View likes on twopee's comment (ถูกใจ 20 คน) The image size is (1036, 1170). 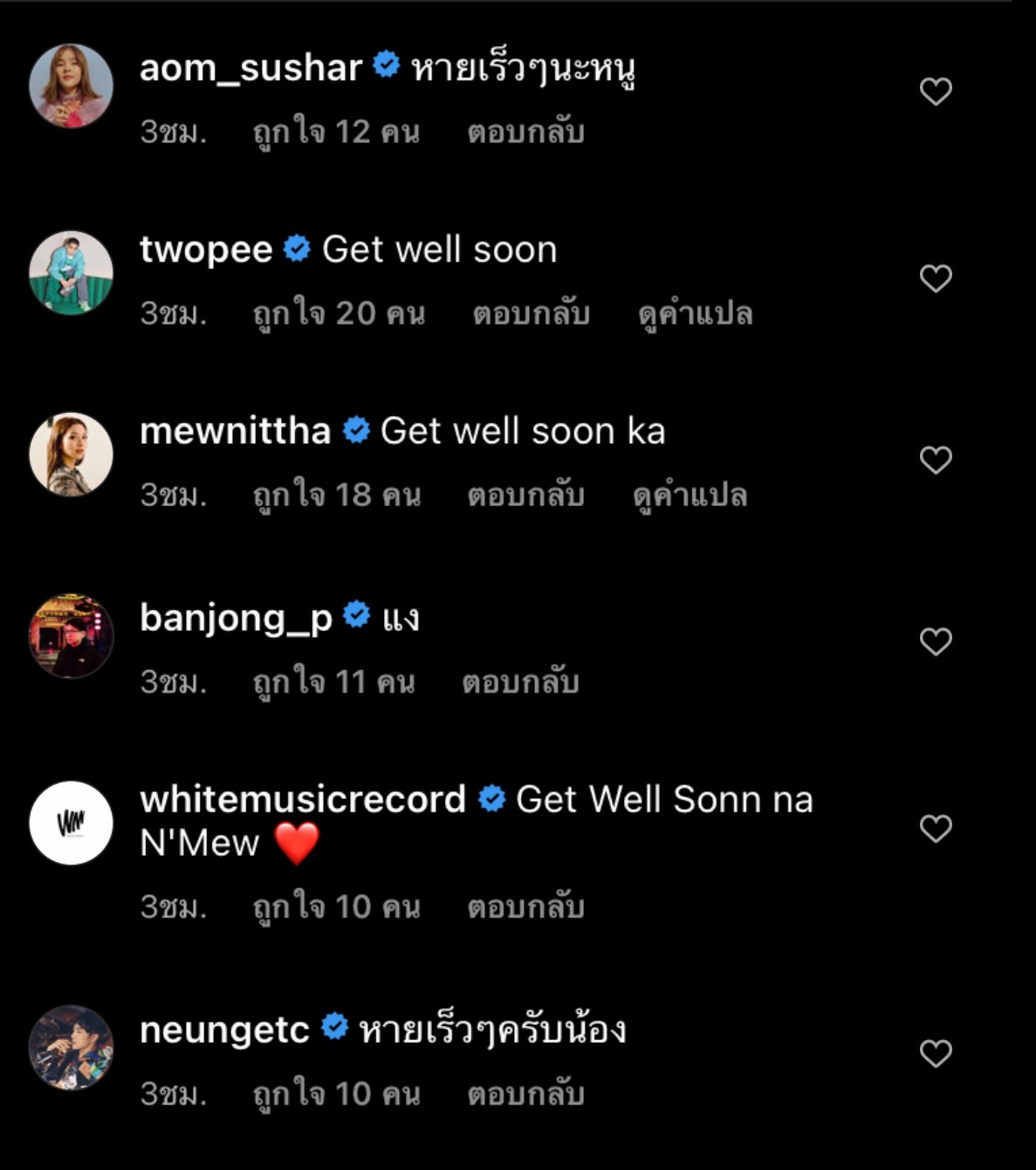pos(339,314)
